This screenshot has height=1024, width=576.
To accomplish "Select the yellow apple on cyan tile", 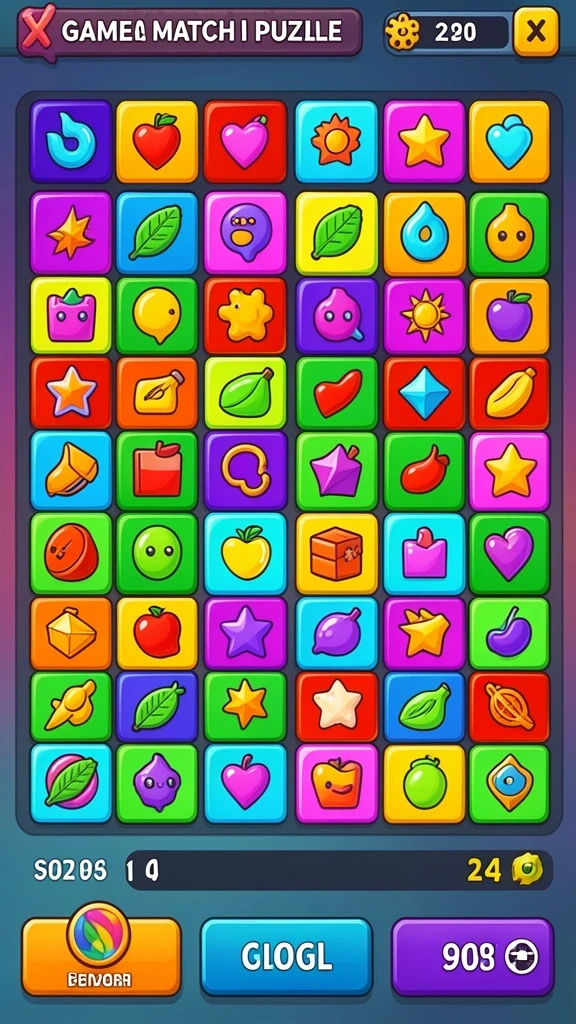I will pos(245,554).
